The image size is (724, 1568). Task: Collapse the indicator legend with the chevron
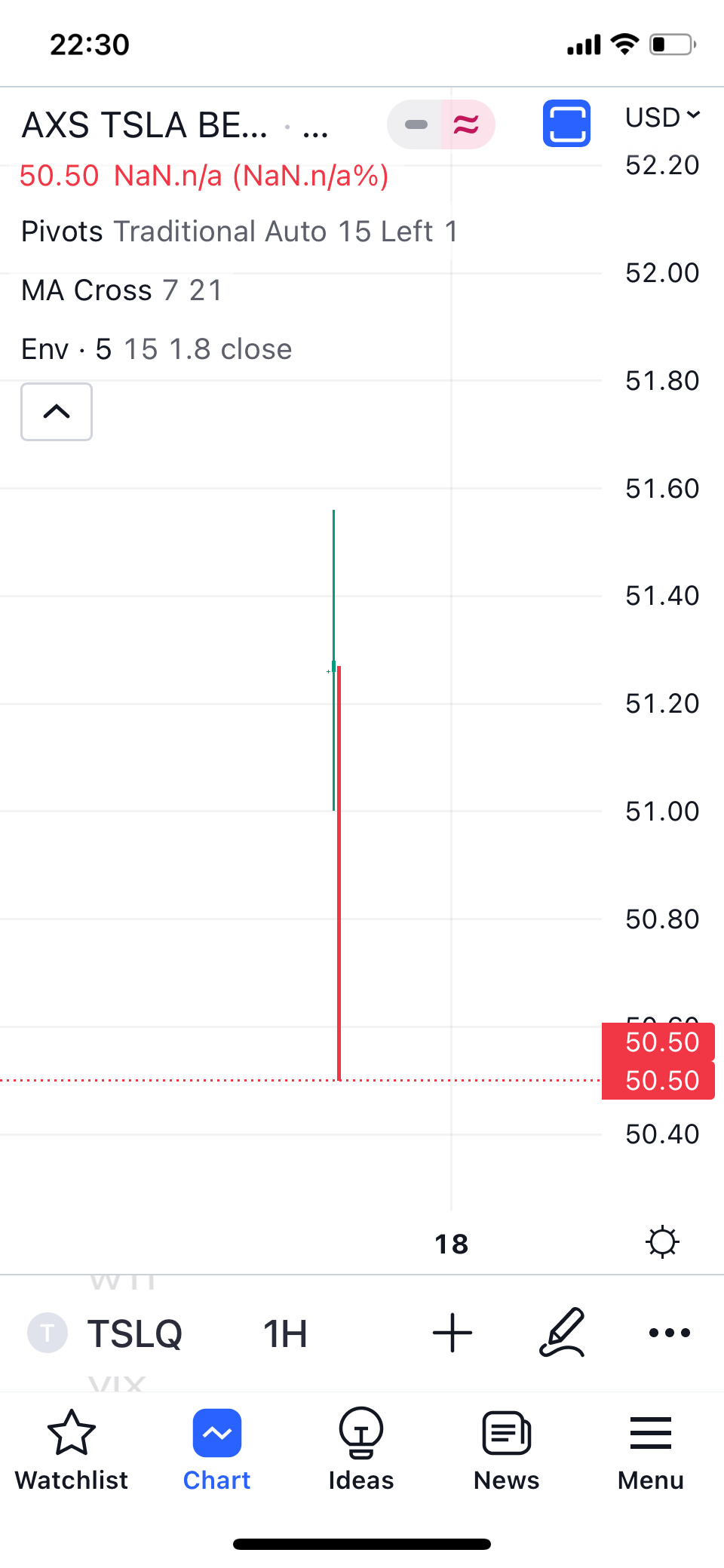tap(57, 412)
